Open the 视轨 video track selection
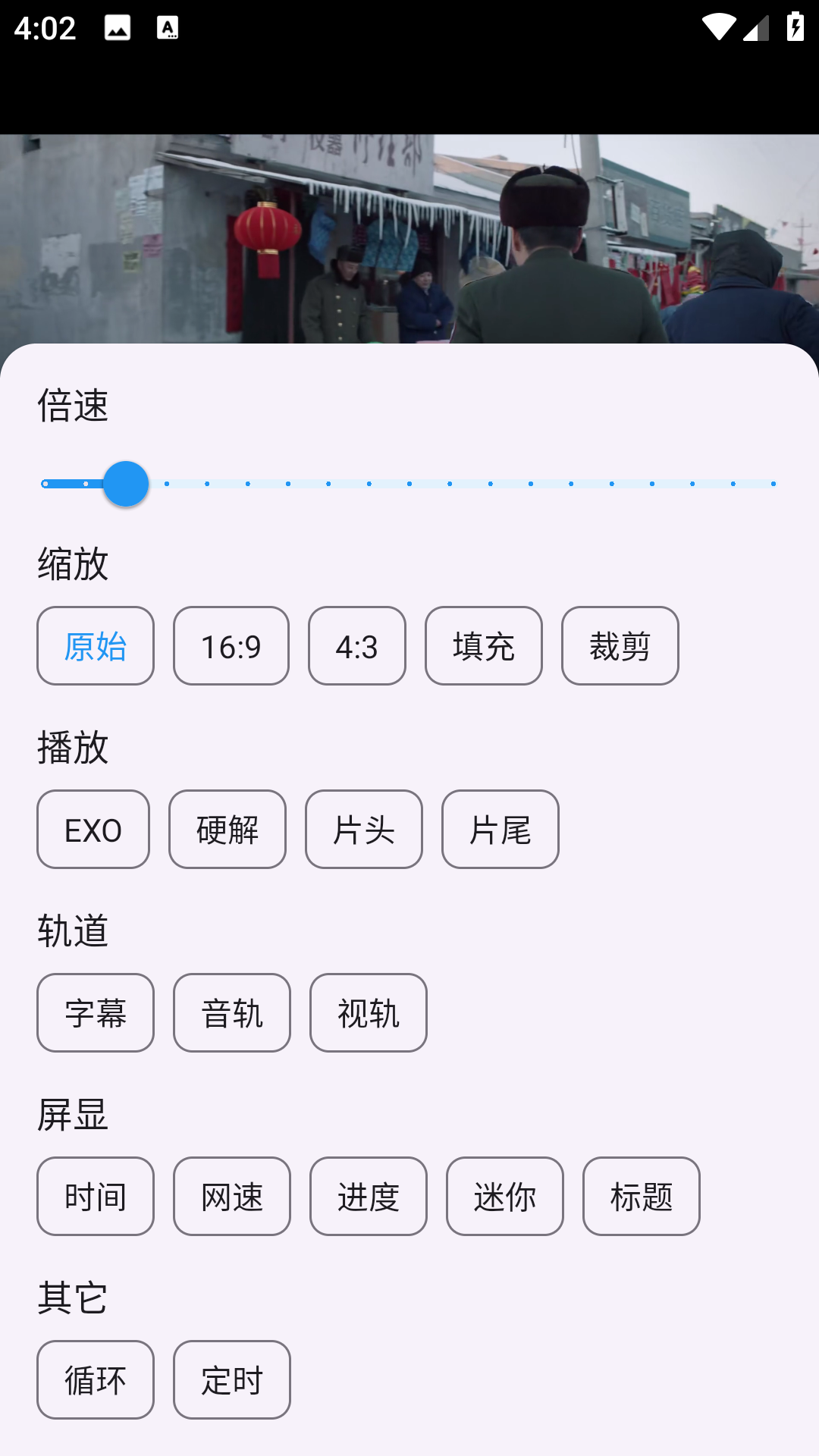Image resolution: width=819 pixels, height=1456 pixels. click(x=369, y=1013)
